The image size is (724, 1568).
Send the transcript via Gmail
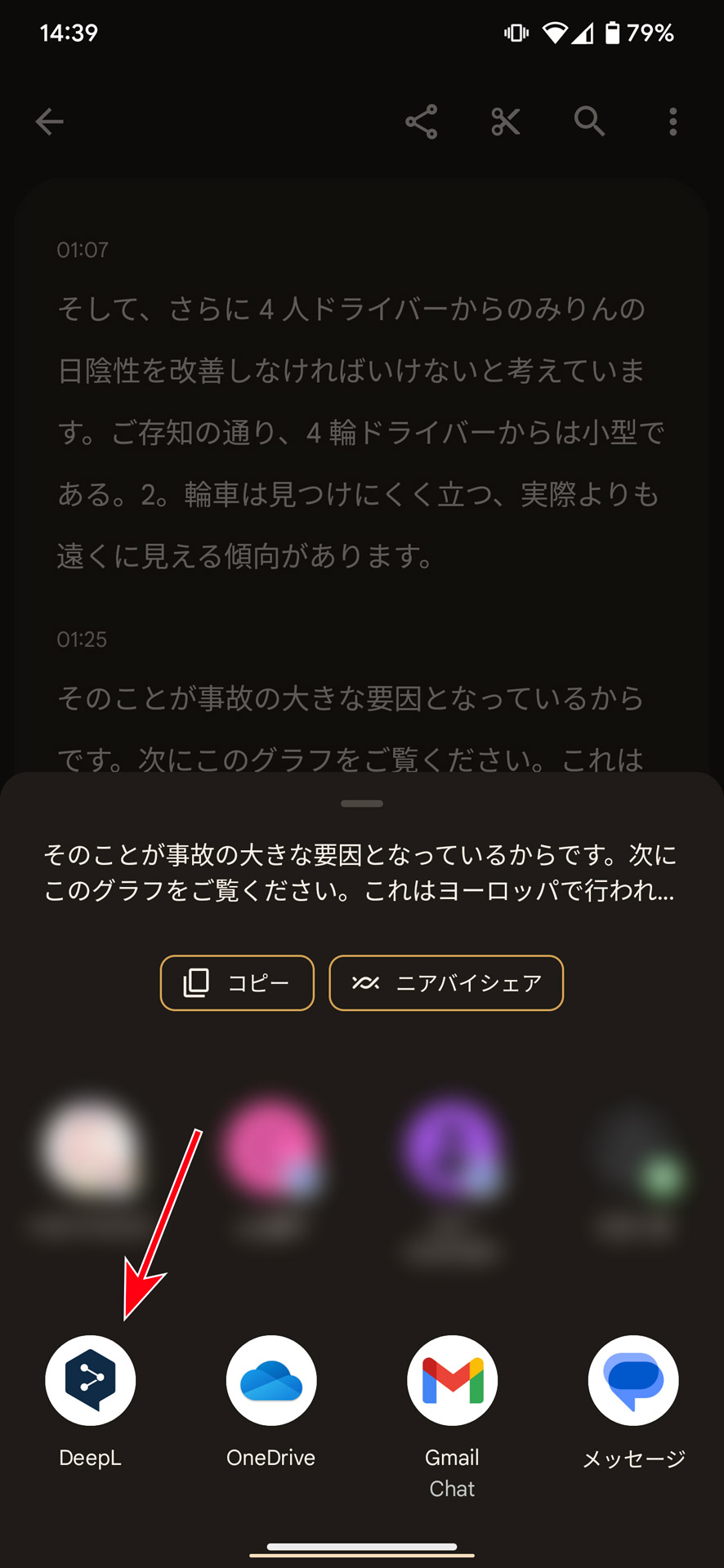[x=452, y=1379]
